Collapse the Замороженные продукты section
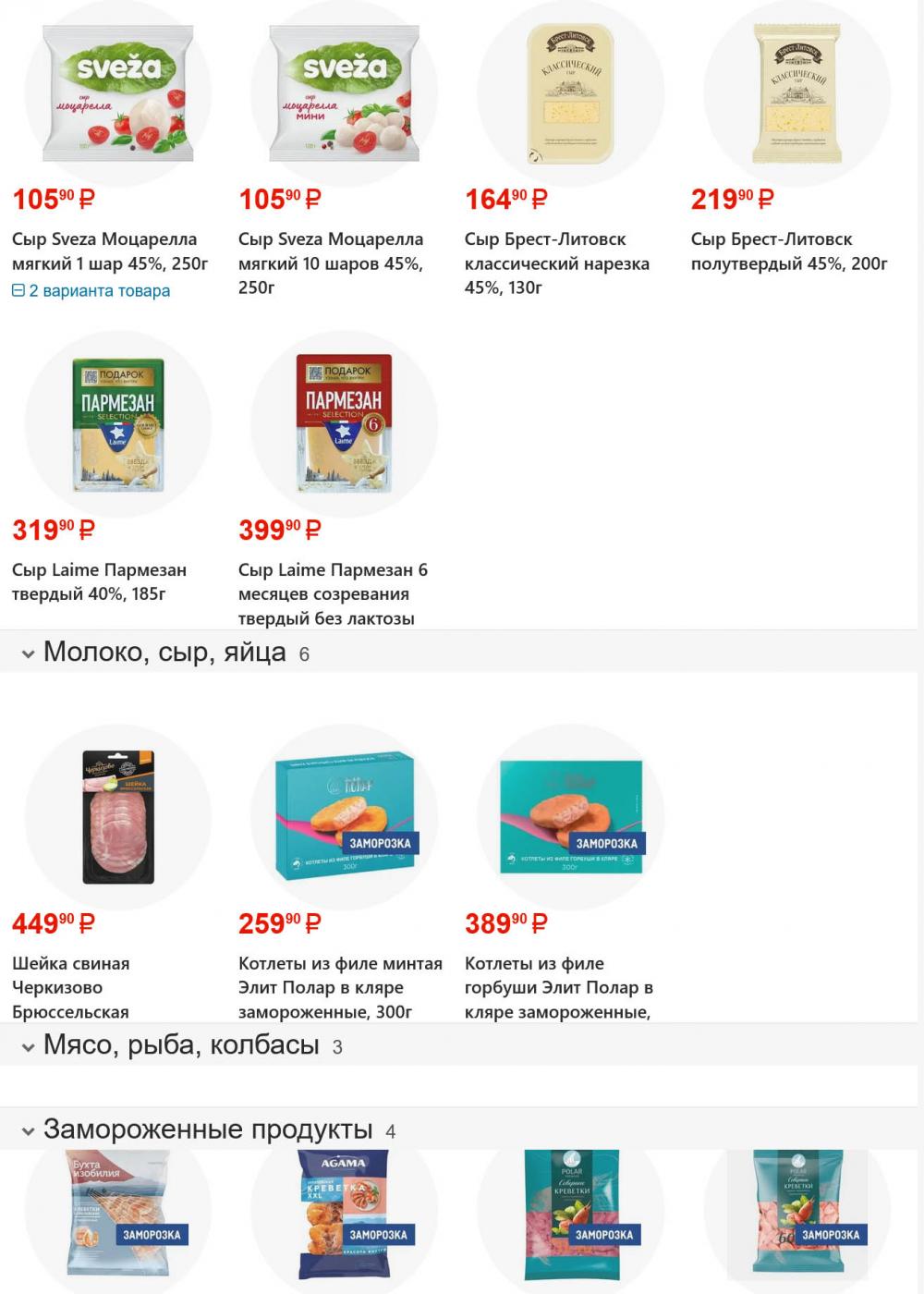 coord(29,1130)
